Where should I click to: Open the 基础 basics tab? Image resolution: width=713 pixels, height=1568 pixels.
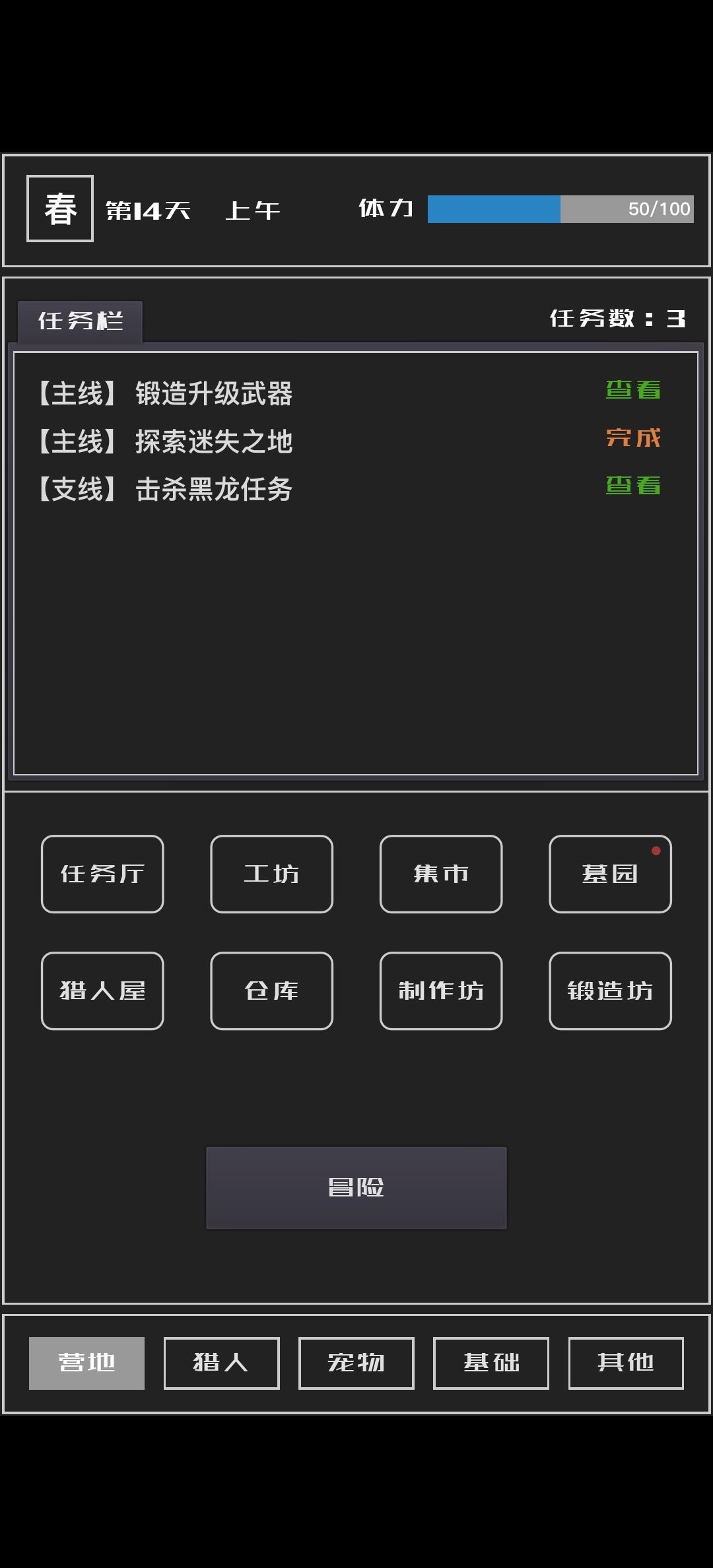[x=492, y=1362]
